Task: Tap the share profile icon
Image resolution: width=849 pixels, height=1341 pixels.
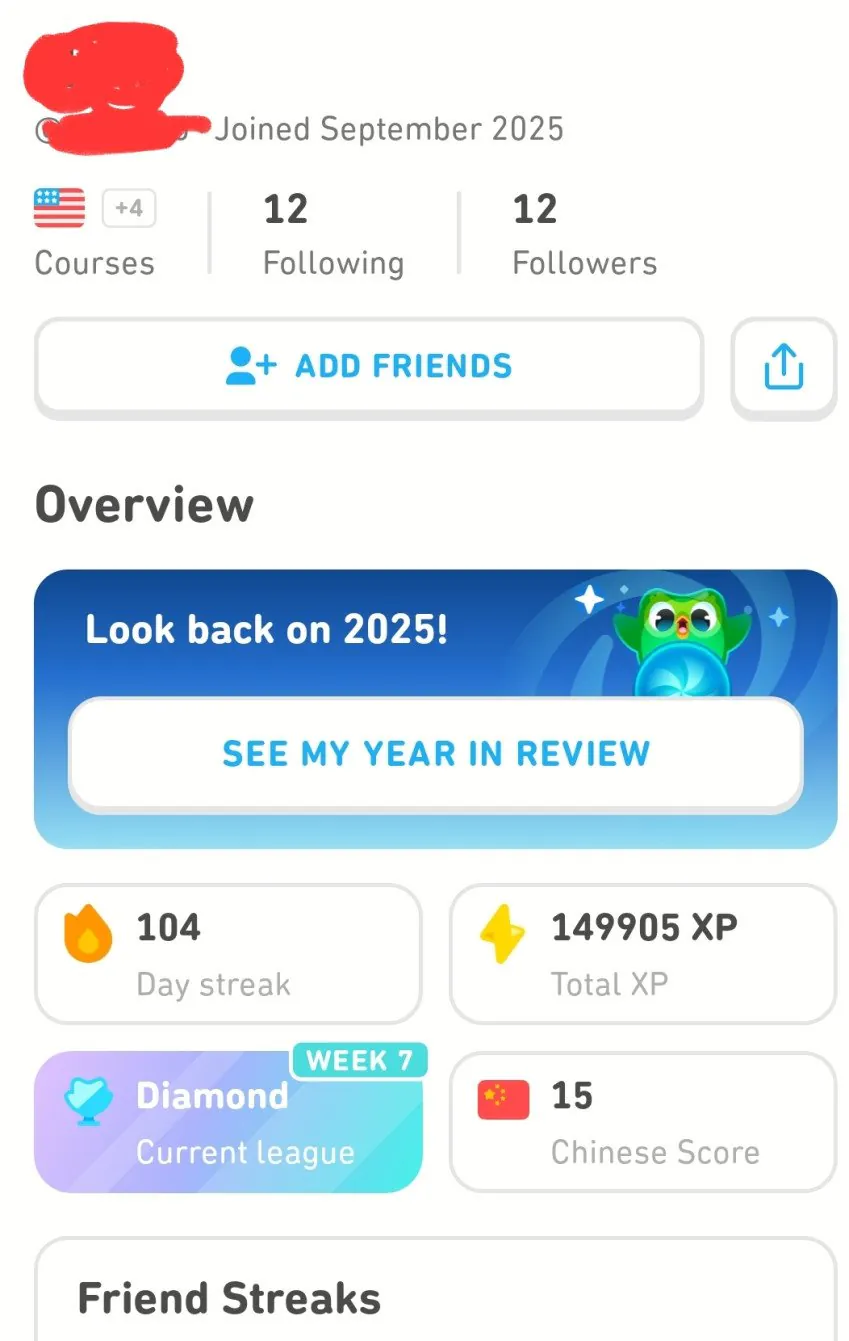Action: pos(785,366)
